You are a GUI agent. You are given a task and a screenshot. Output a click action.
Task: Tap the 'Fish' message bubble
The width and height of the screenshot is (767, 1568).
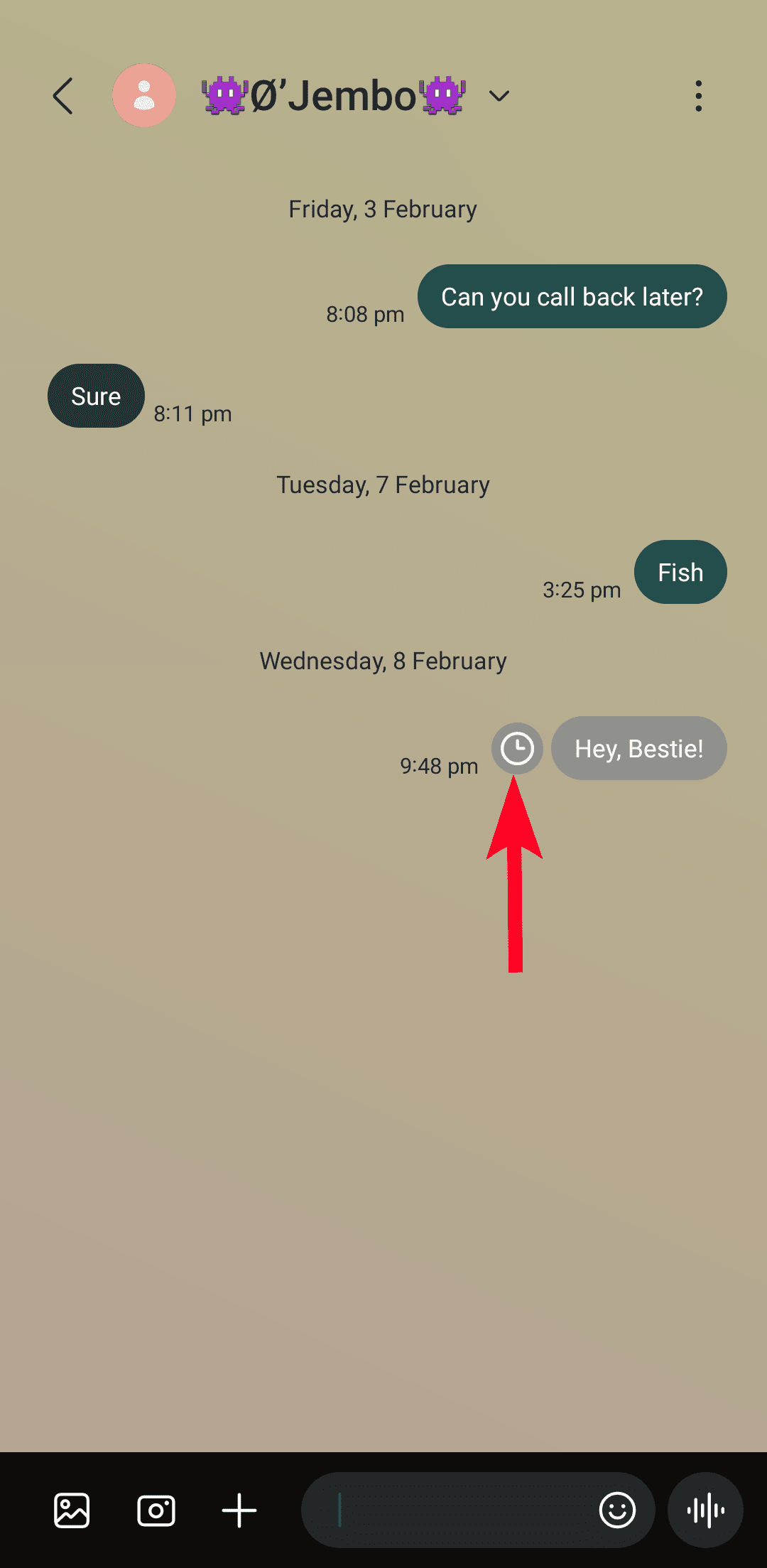[x=680, y=572]
